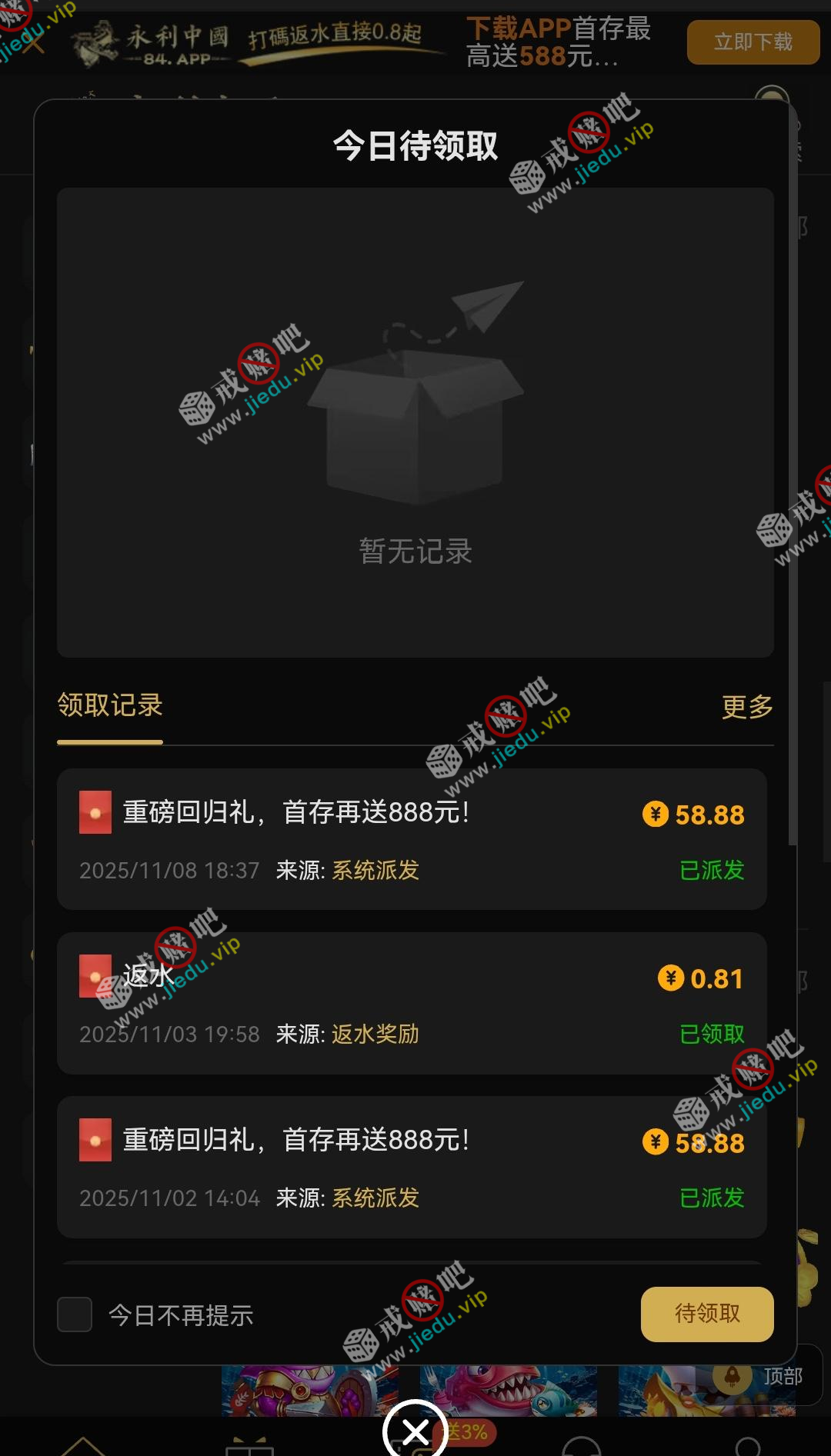831x1456 pixels.
Task: Open the 2025/11/08 重磅回归礼 record
Action: point(412,839)
